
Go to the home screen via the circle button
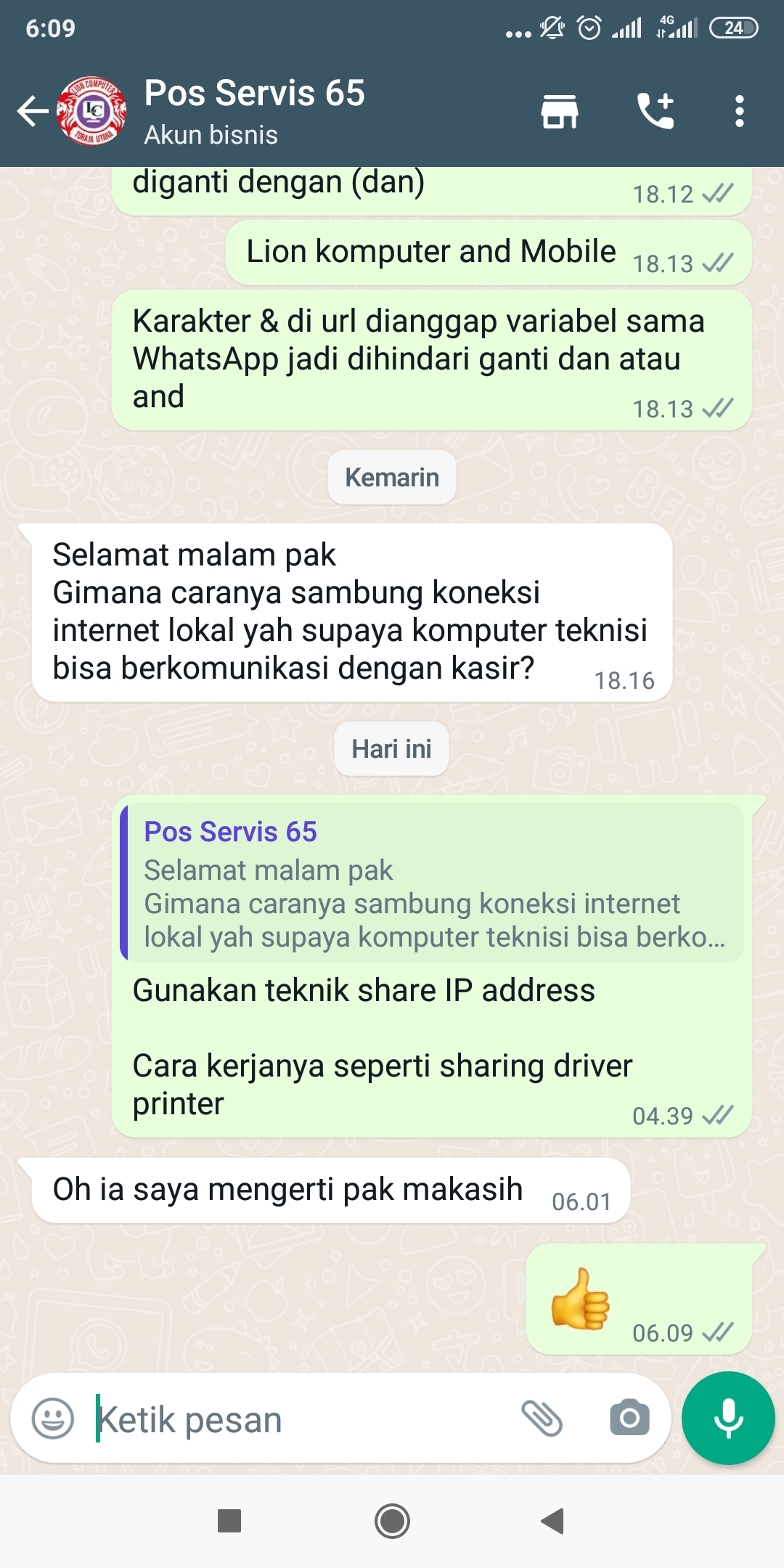[x=392, y=1521]
